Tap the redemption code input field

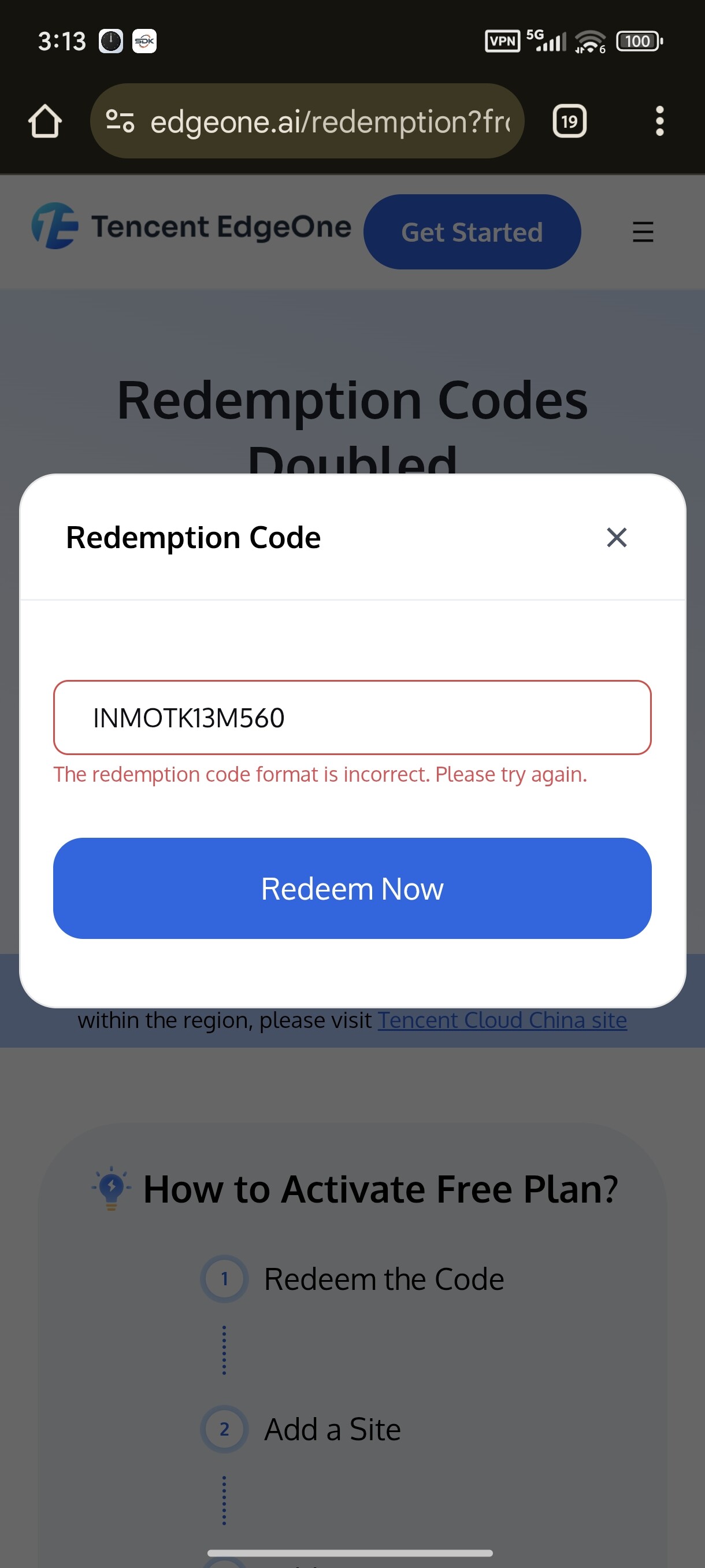(352, 718)
